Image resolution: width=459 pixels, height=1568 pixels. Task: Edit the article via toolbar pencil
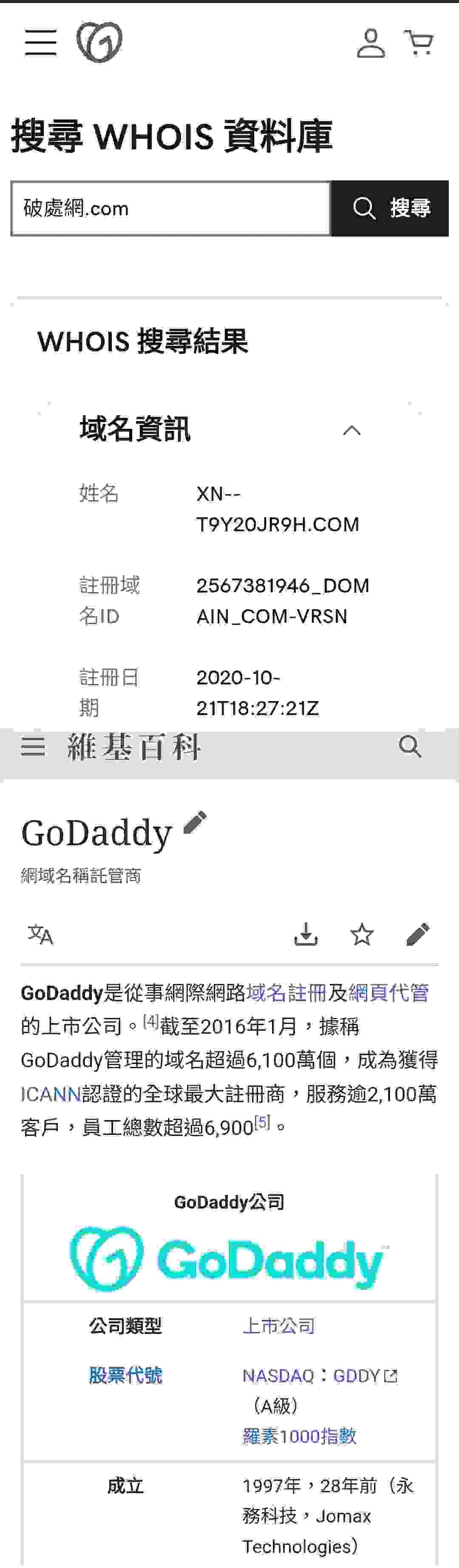pyautogui.click(x=418, y=934)
